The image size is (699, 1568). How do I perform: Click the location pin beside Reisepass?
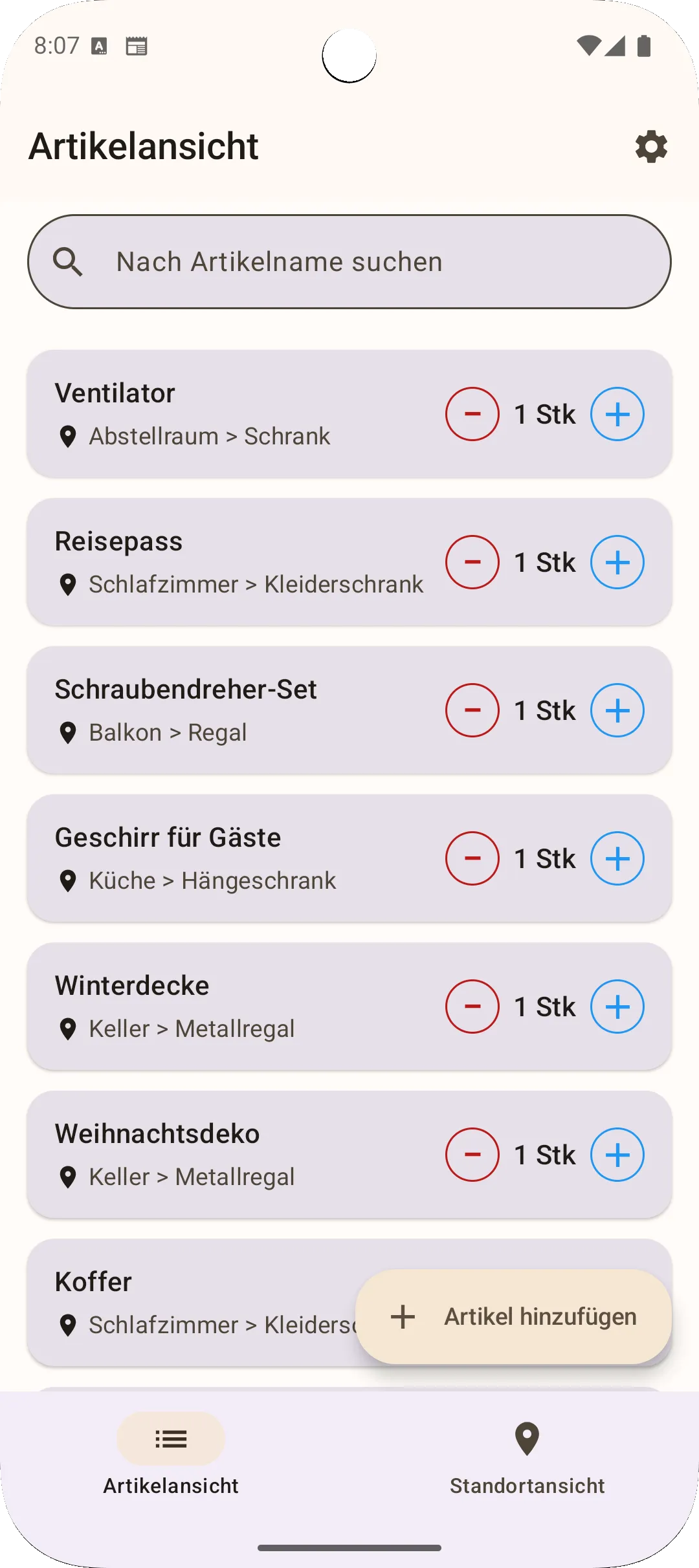69,583
